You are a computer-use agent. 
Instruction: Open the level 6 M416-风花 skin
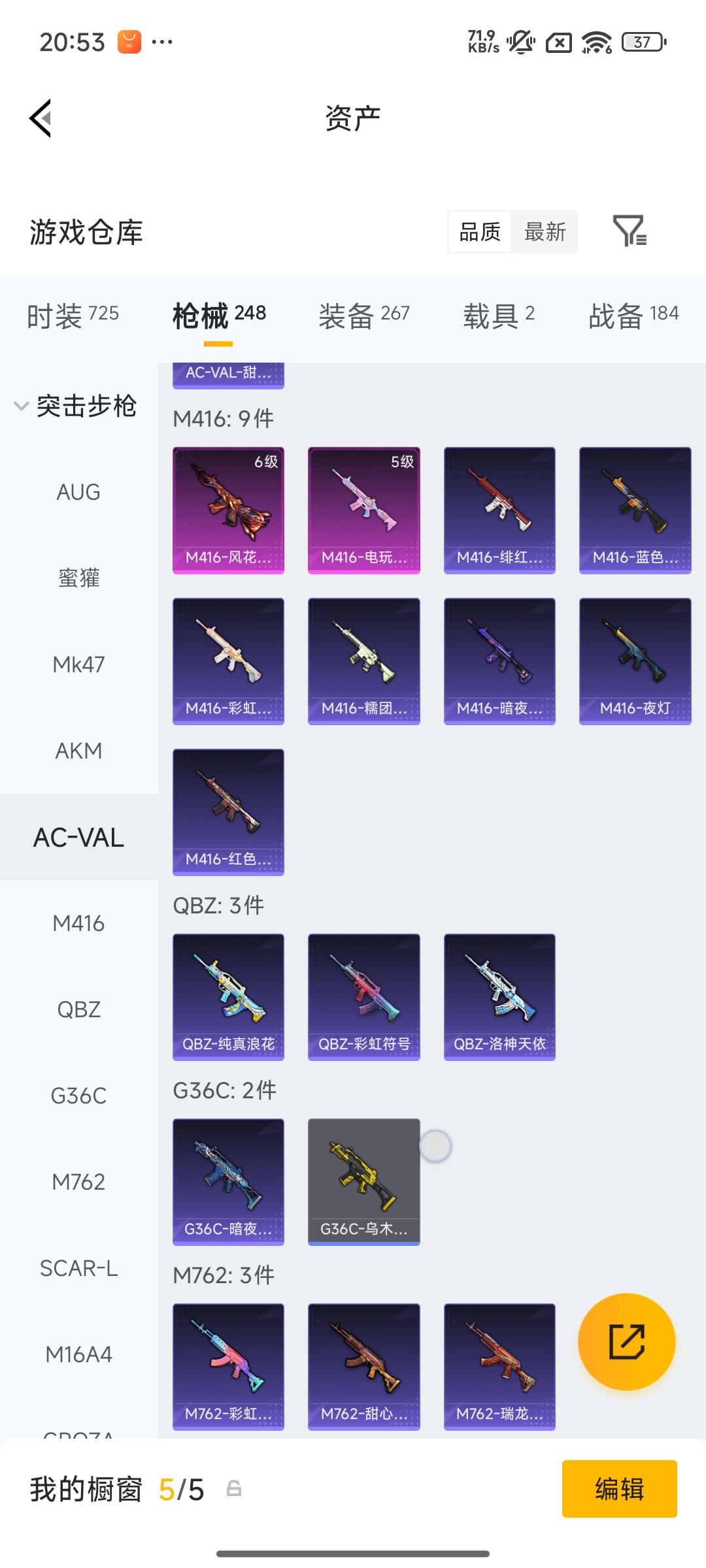228,510
